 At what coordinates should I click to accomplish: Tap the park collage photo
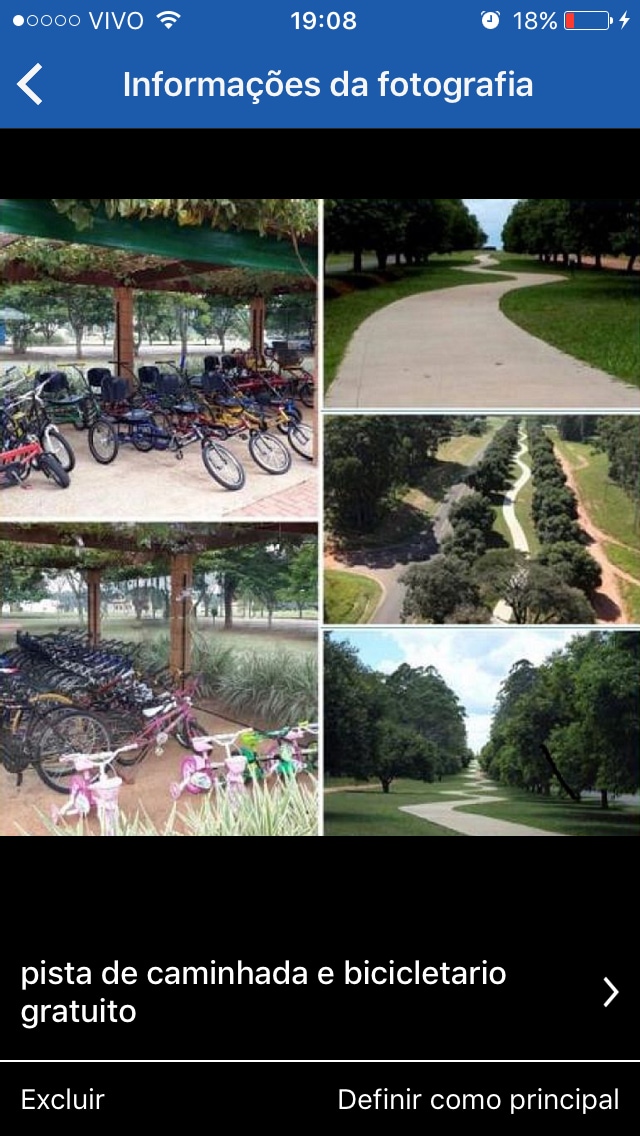point(320,517)
